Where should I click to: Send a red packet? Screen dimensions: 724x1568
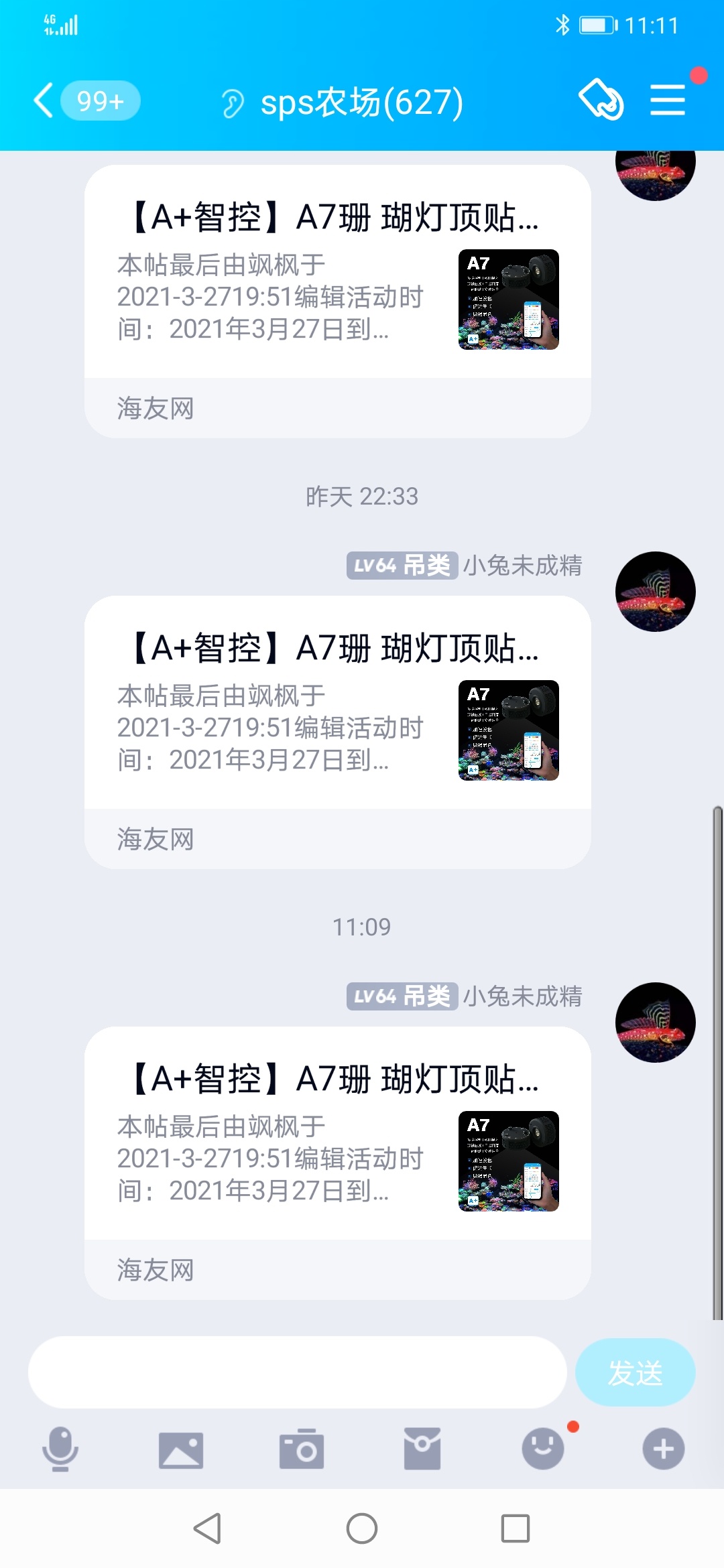point(422,1449)
